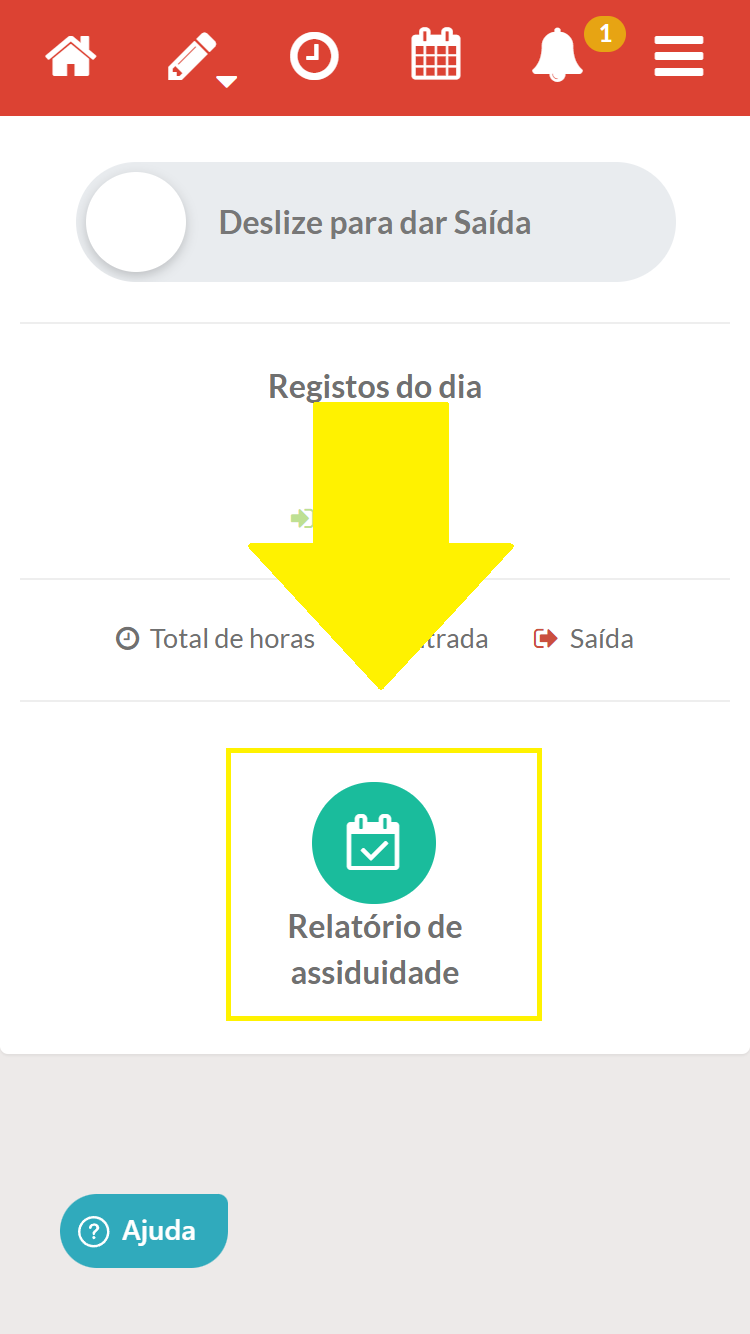Tap the Ajuda help button
The height and width of the screenshot is (1334, 750).
[x=144, y=1230]
